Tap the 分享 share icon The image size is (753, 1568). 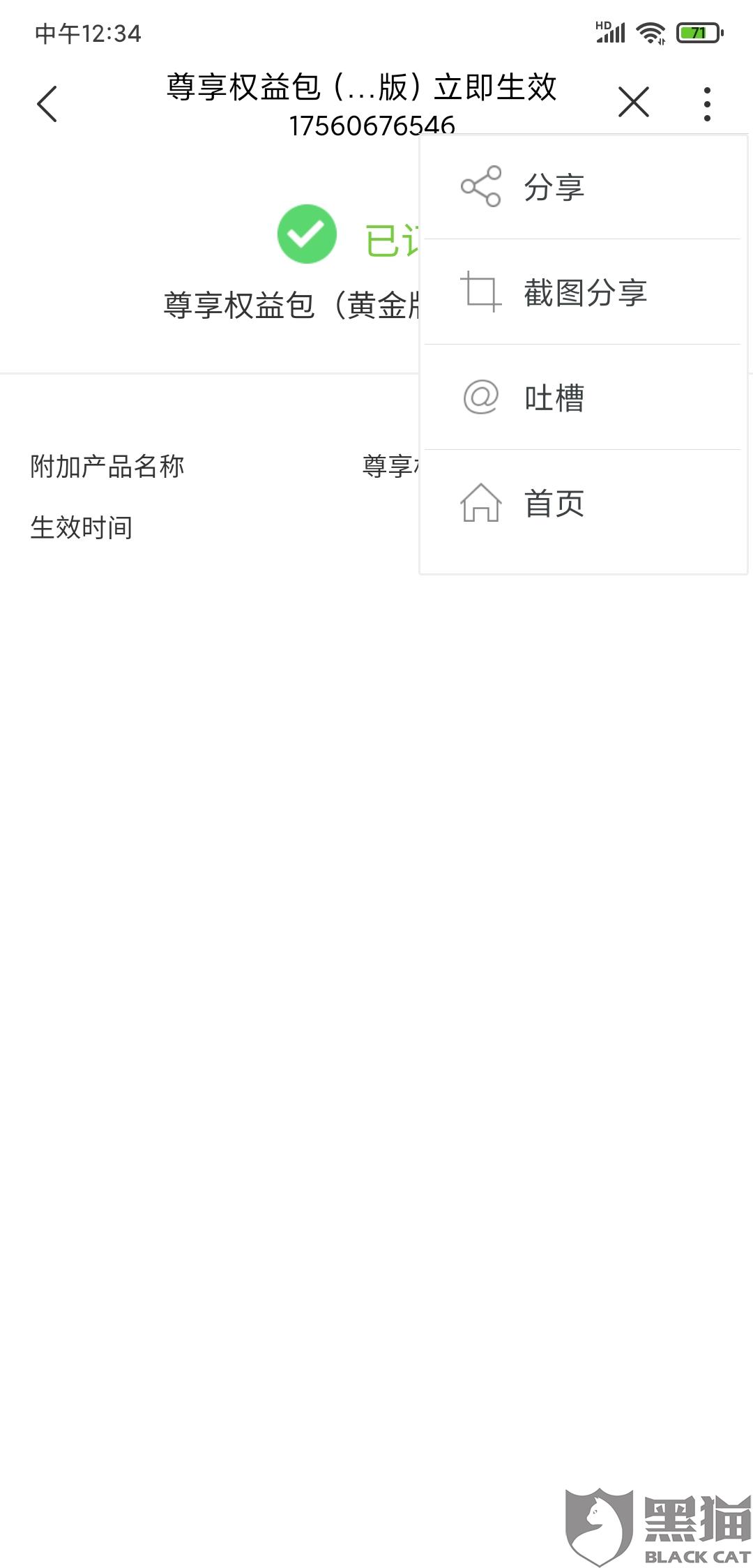(x=482, y=186)
